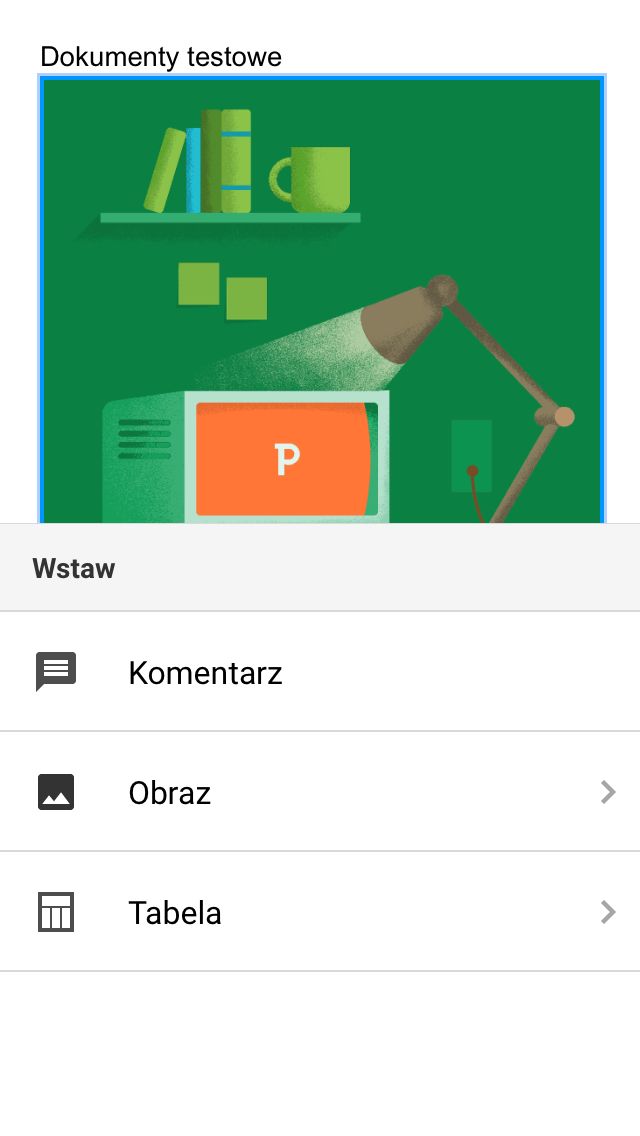Open the Obraz image insert option

coord(320,792)
